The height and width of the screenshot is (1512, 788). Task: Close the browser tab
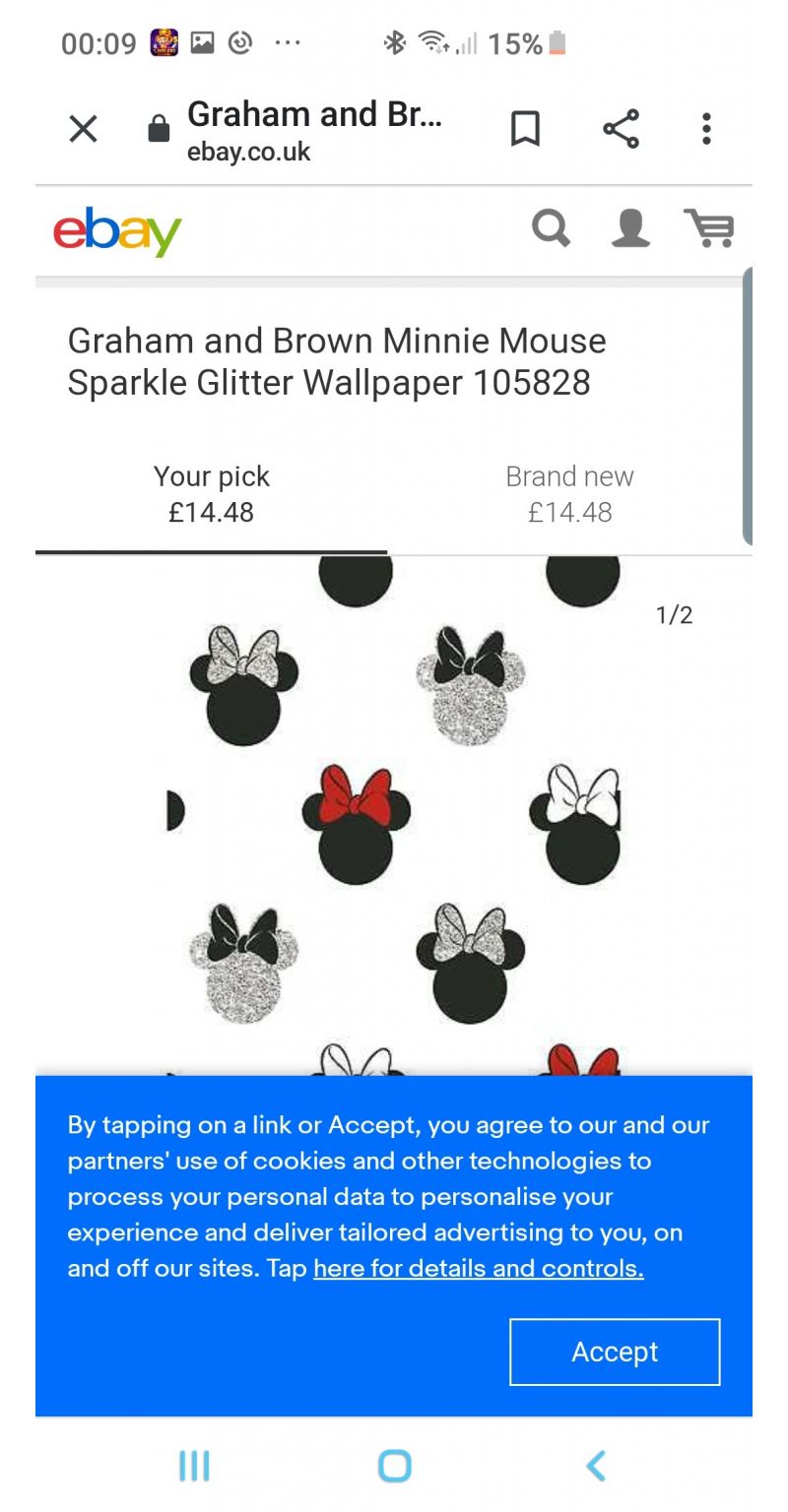pos(83,129)
